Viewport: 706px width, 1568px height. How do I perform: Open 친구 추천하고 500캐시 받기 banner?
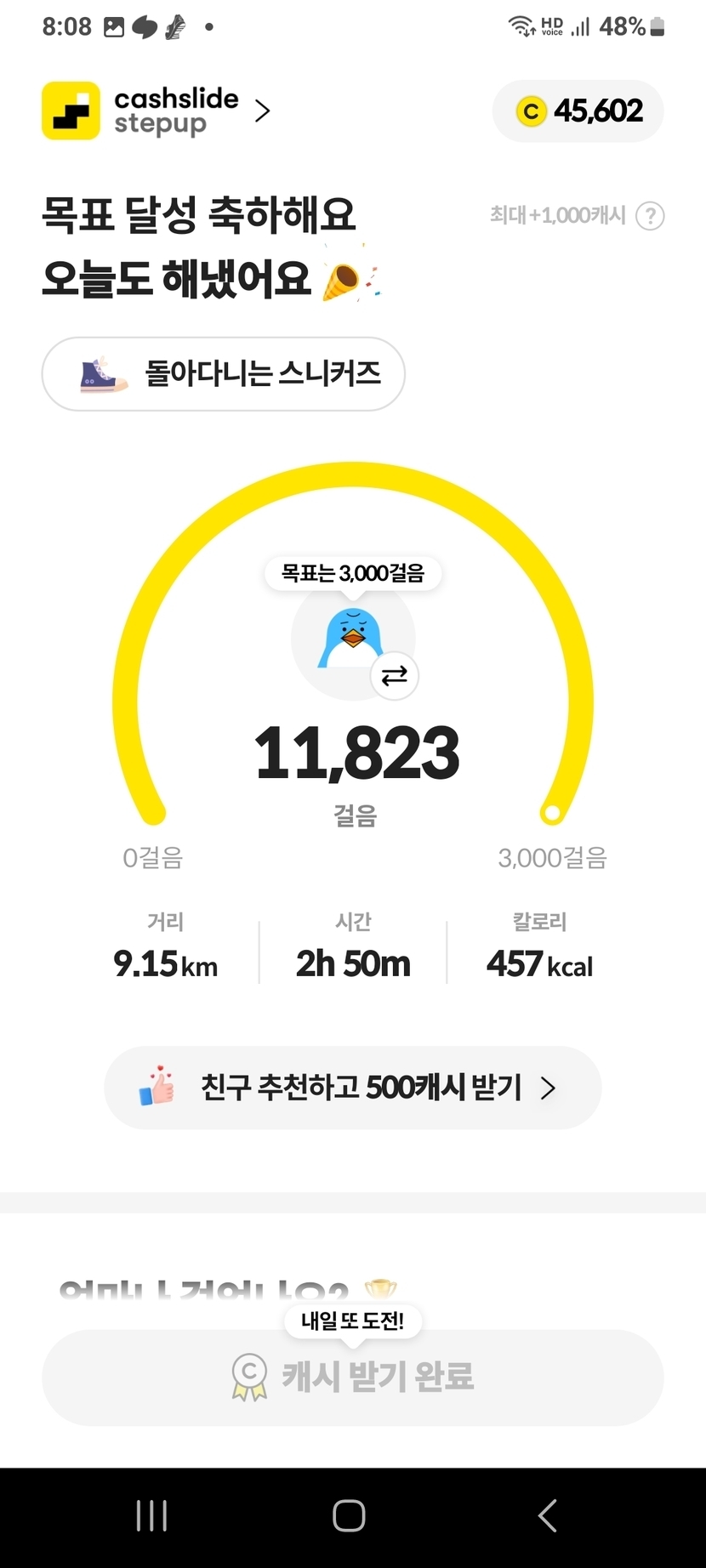[x=353, y=1088]
